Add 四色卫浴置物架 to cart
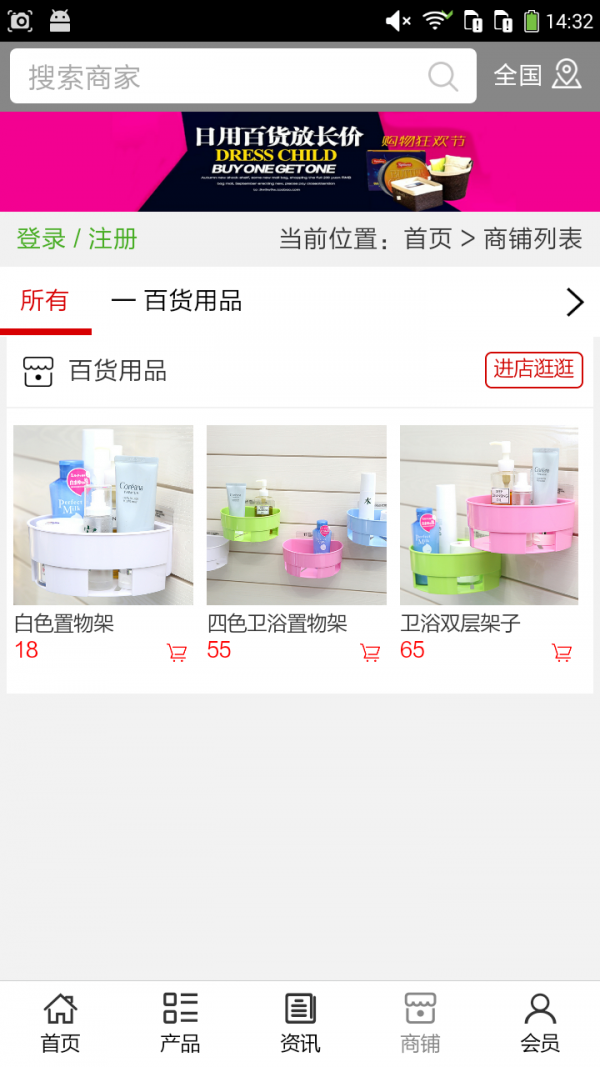Viewport: 600px width, 1067px height. [x=370, y=653]
